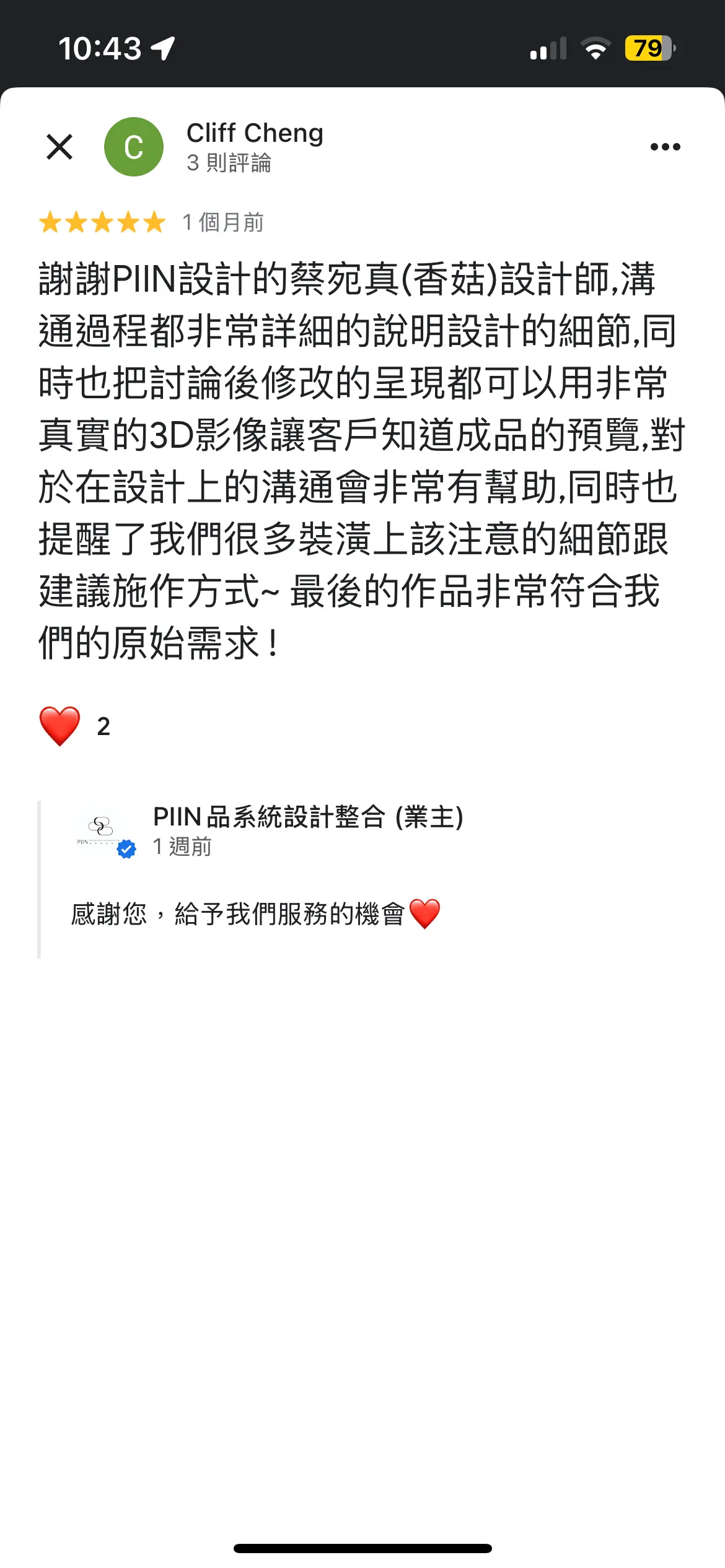Close the review detail sheet

[59, 147]
